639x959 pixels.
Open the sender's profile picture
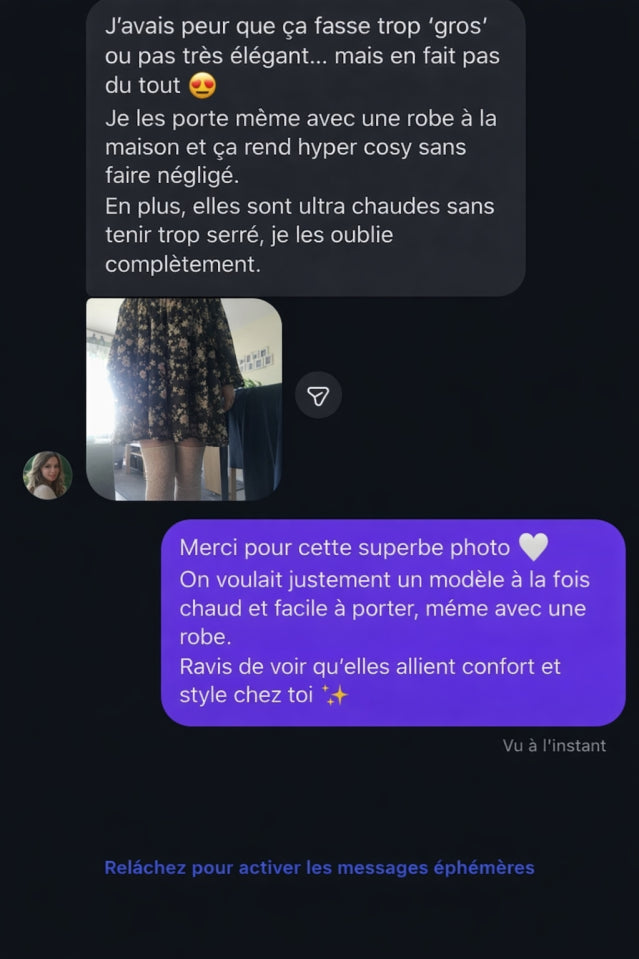click(48, 475)
